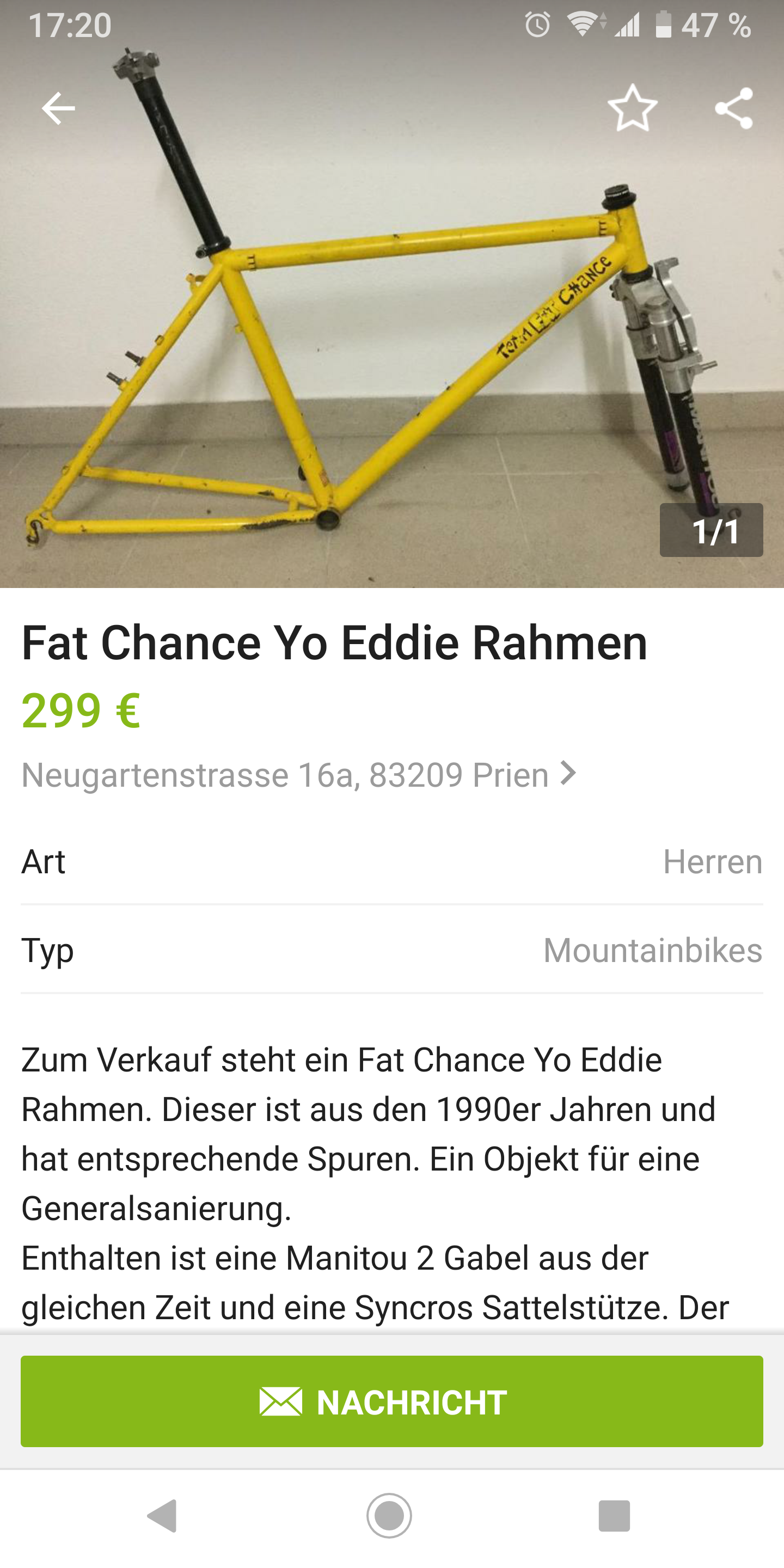Tap the system back button
The image size is (784, 1568).
pyautogui.click(x=163, y=1515)
